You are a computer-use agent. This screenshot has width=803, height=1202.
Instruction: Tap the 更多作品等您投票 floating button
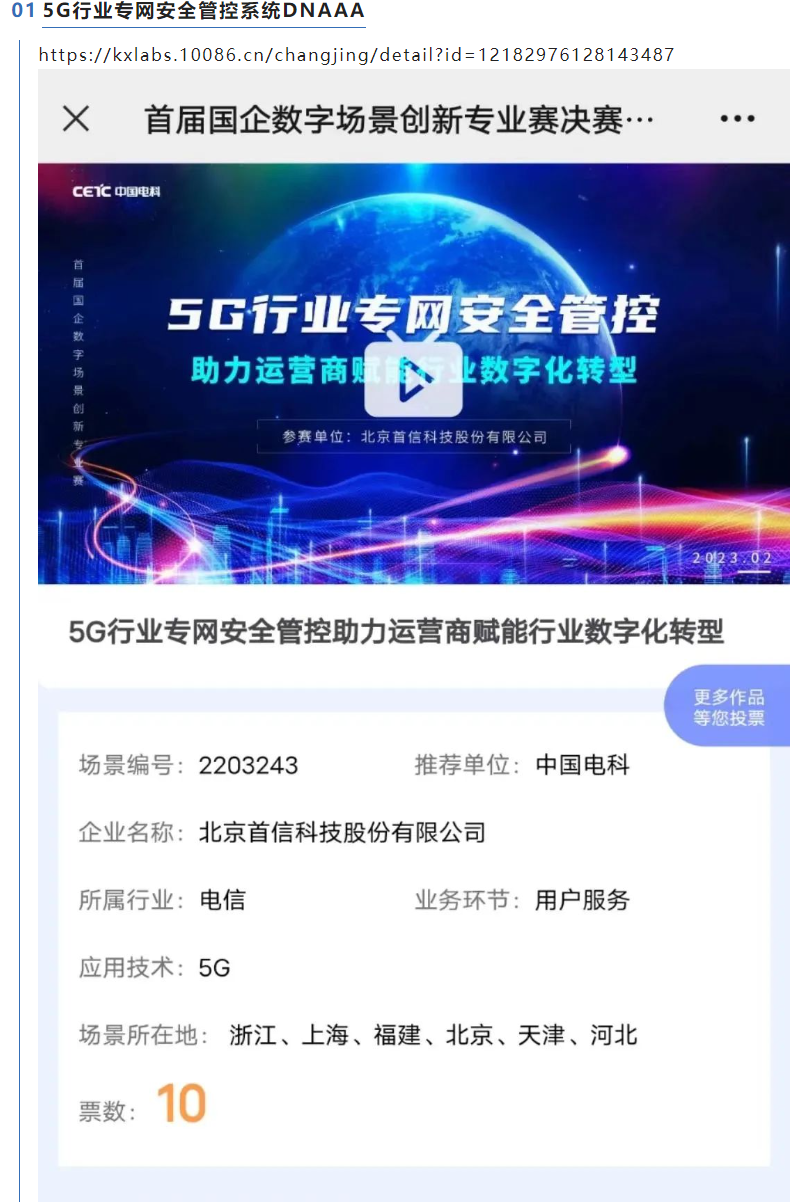[x=729, y=707]
